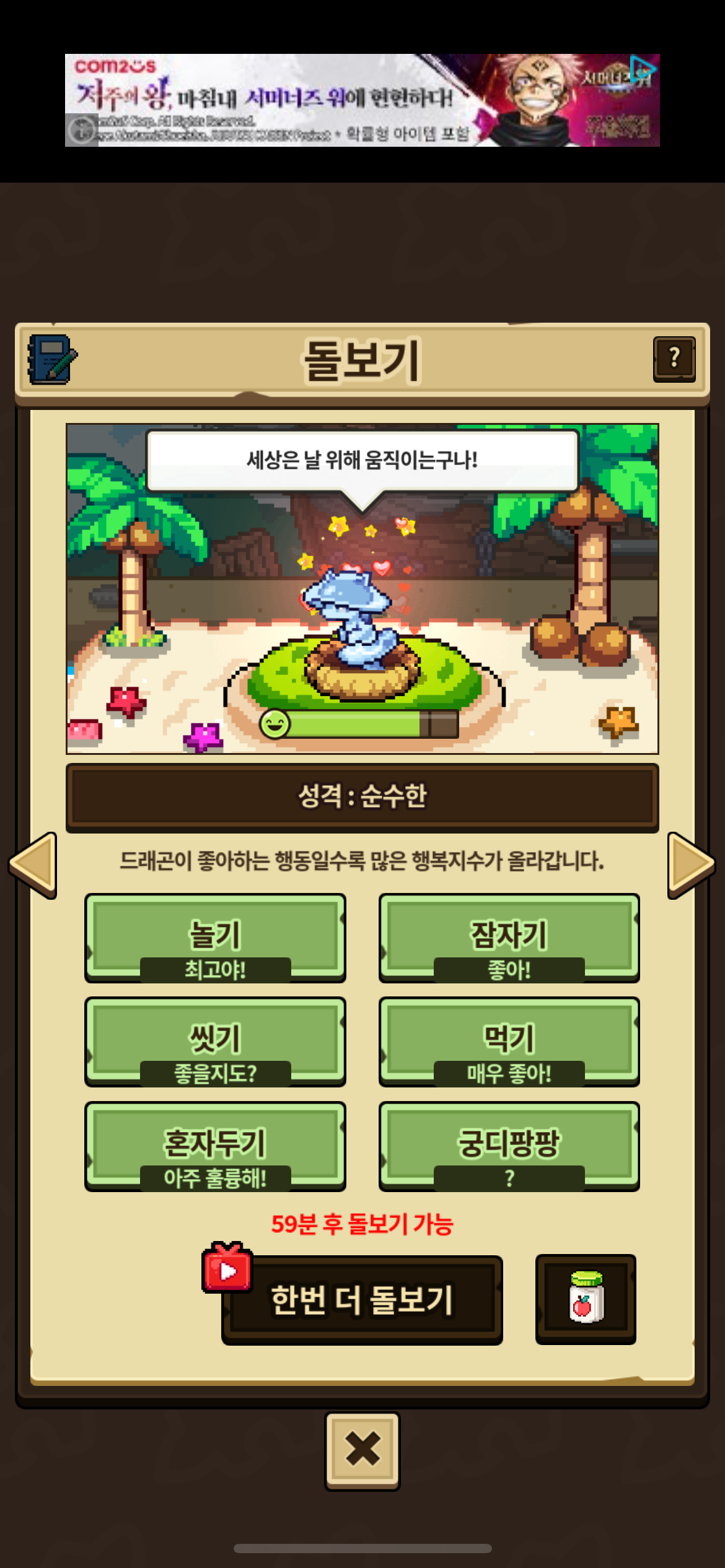This screenshot has width=725, height=1568.
Task: Open the notebook journal icon
Action: coord(52,360)
